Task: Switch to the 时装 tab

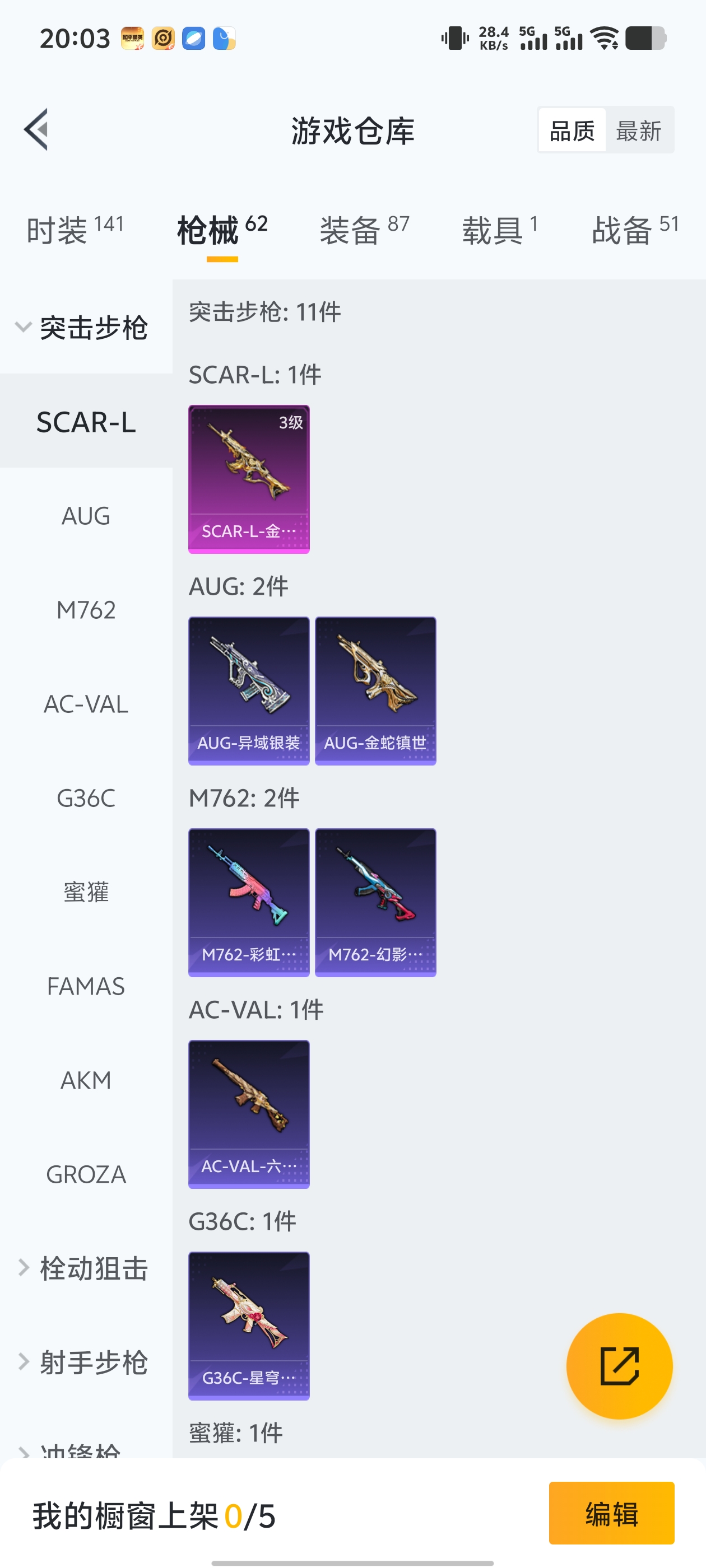Action: pos(75,231)
